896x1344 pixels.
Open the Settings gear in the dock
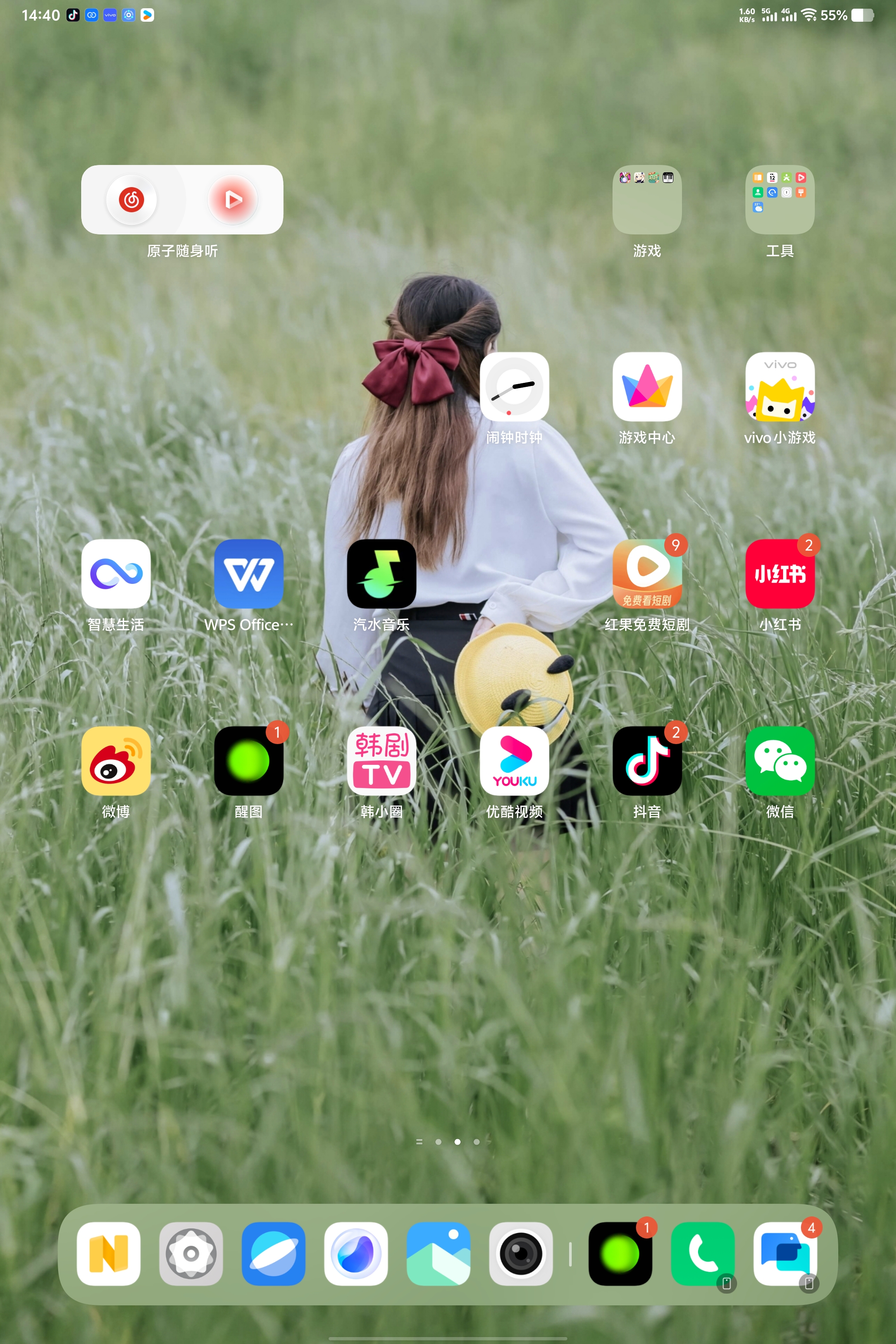(x=191, y=1254)
